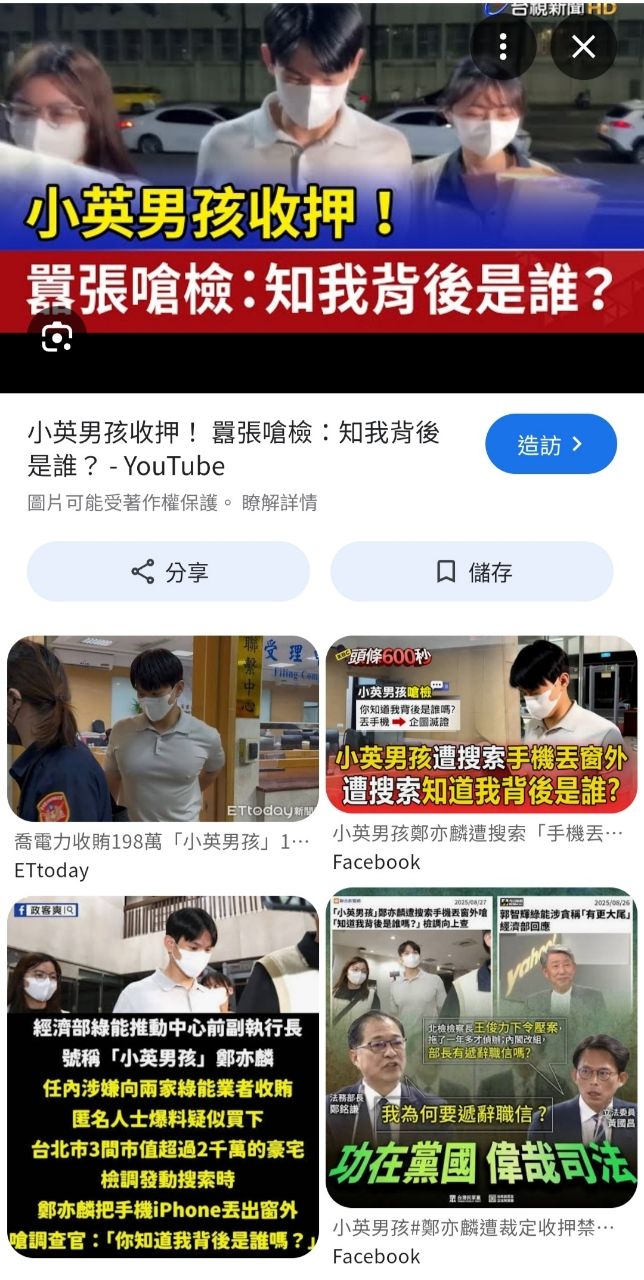The height and width of the screenshot is (1280, 644).
Task: Share this image via 分享
Action: point(168,572)
